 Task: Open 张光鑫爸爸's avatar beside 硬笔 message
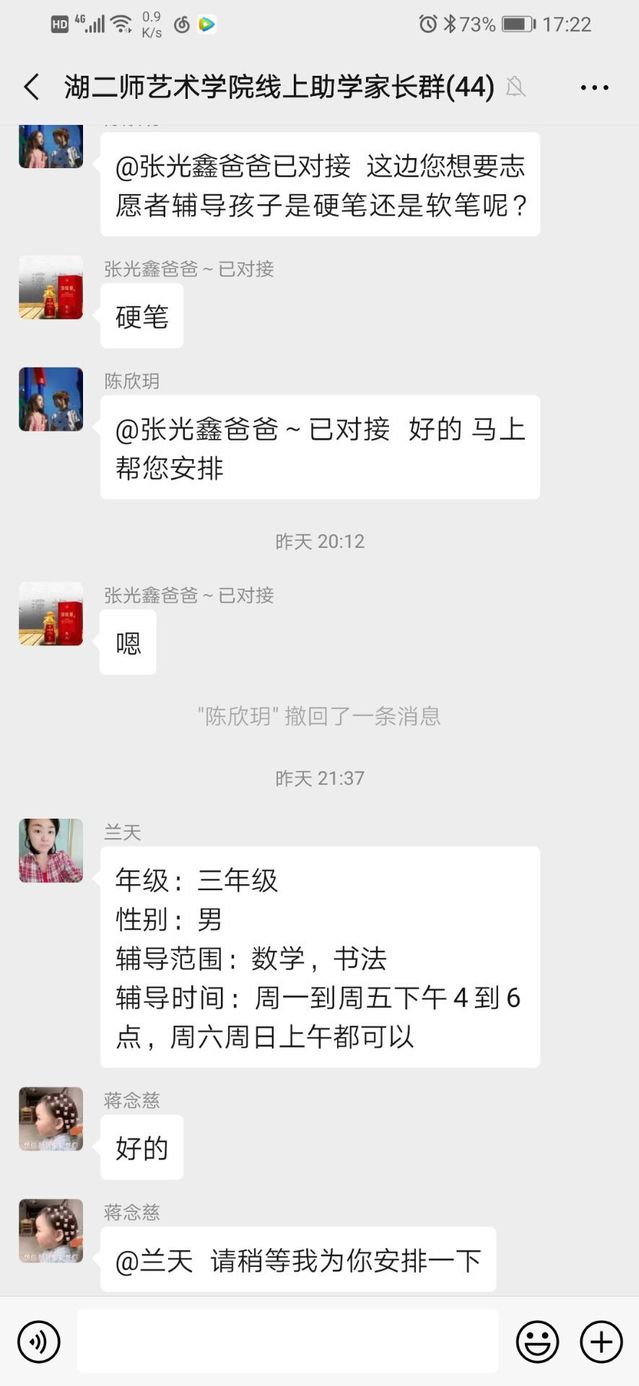(x=51, y=287)
